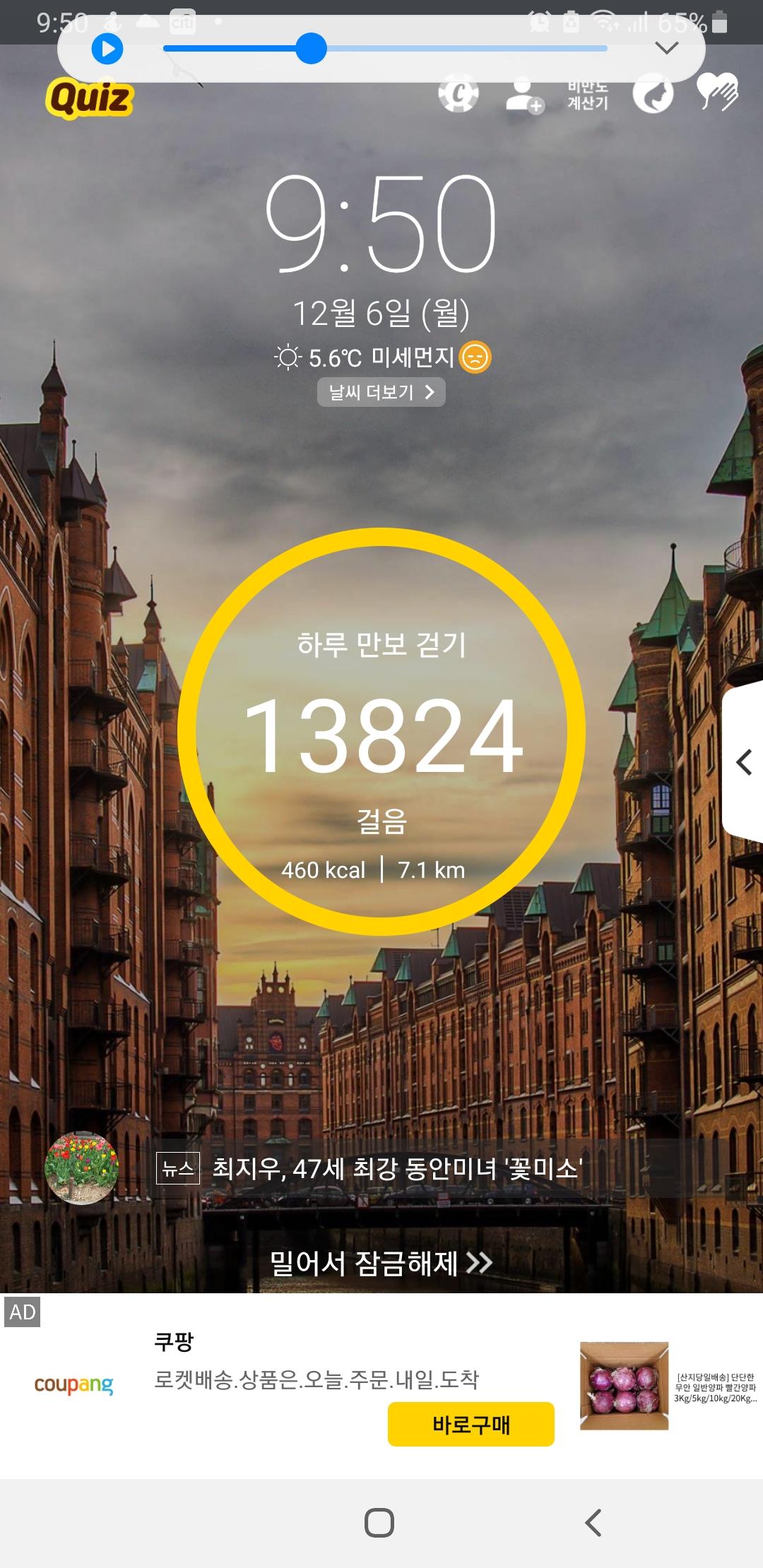This screenshot has width=763, height=1568.
Task: Open the 하루 만보 걷기 step counter
Action: click(x=381, y=732)
